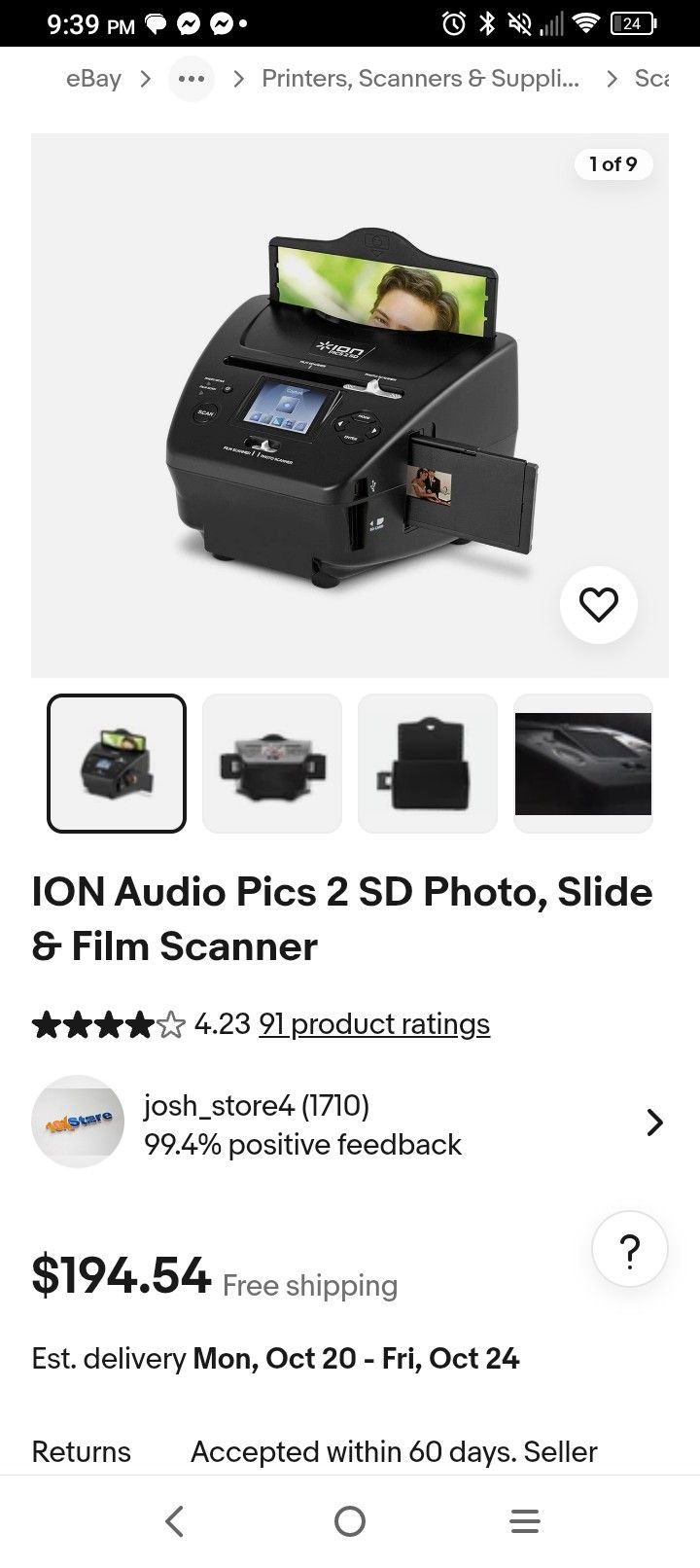Select eBay in the breadcrumb trail
700x1568 pixels.
93,79
